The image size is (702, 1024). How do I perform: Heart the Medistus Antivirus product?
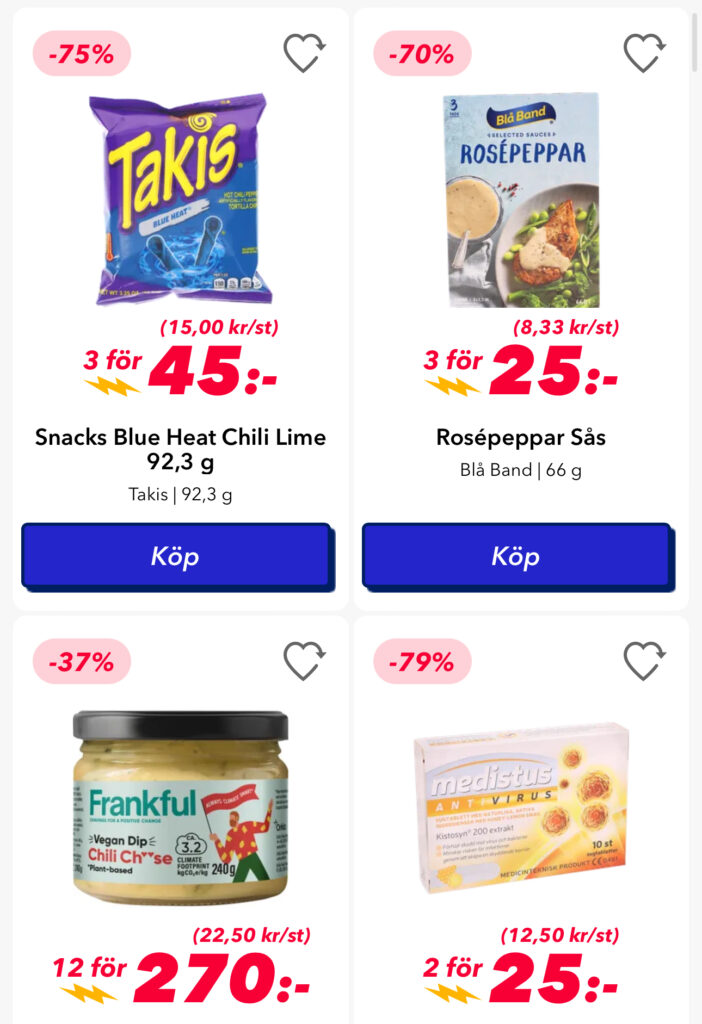644,661
